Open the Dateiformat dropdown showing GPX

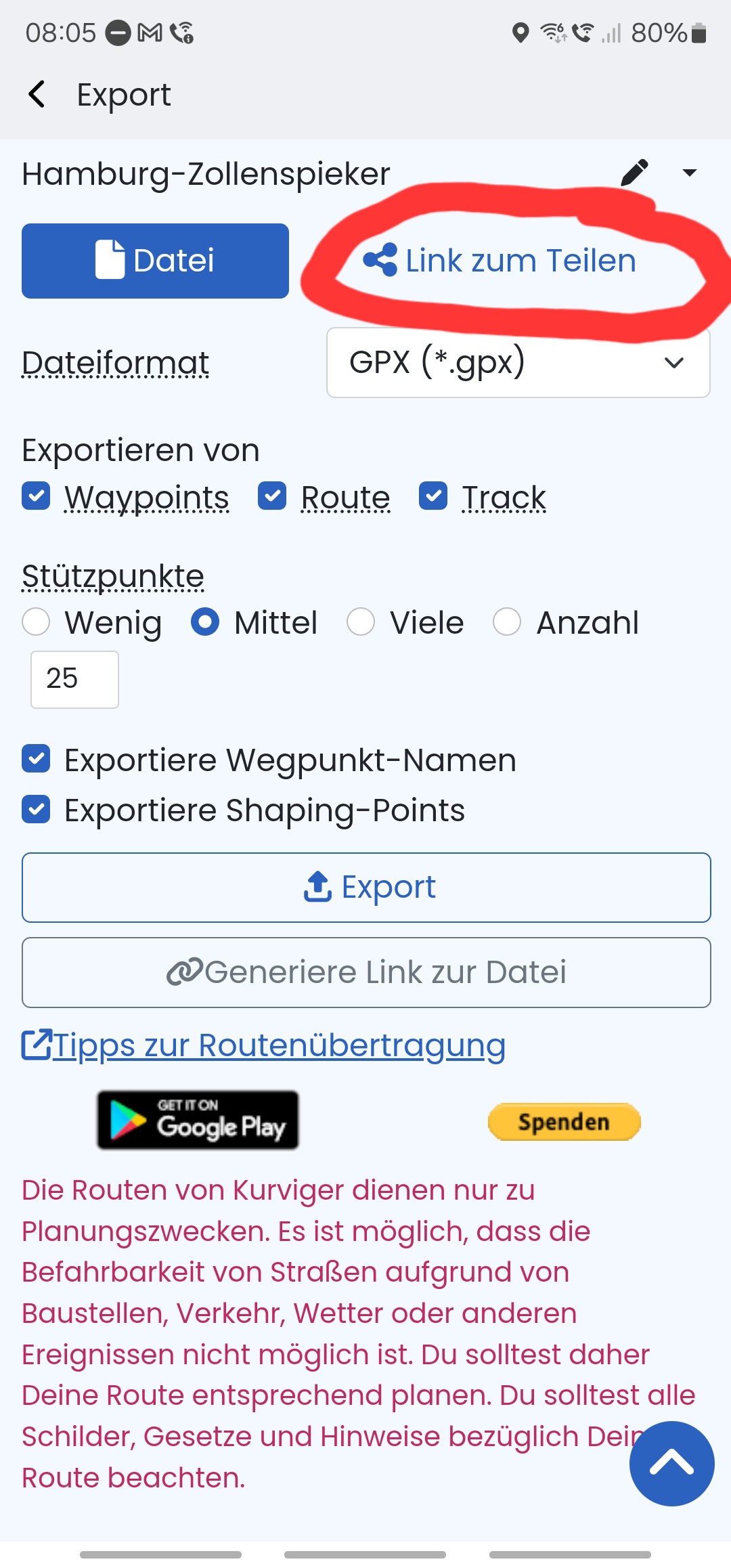pos(518,362)
